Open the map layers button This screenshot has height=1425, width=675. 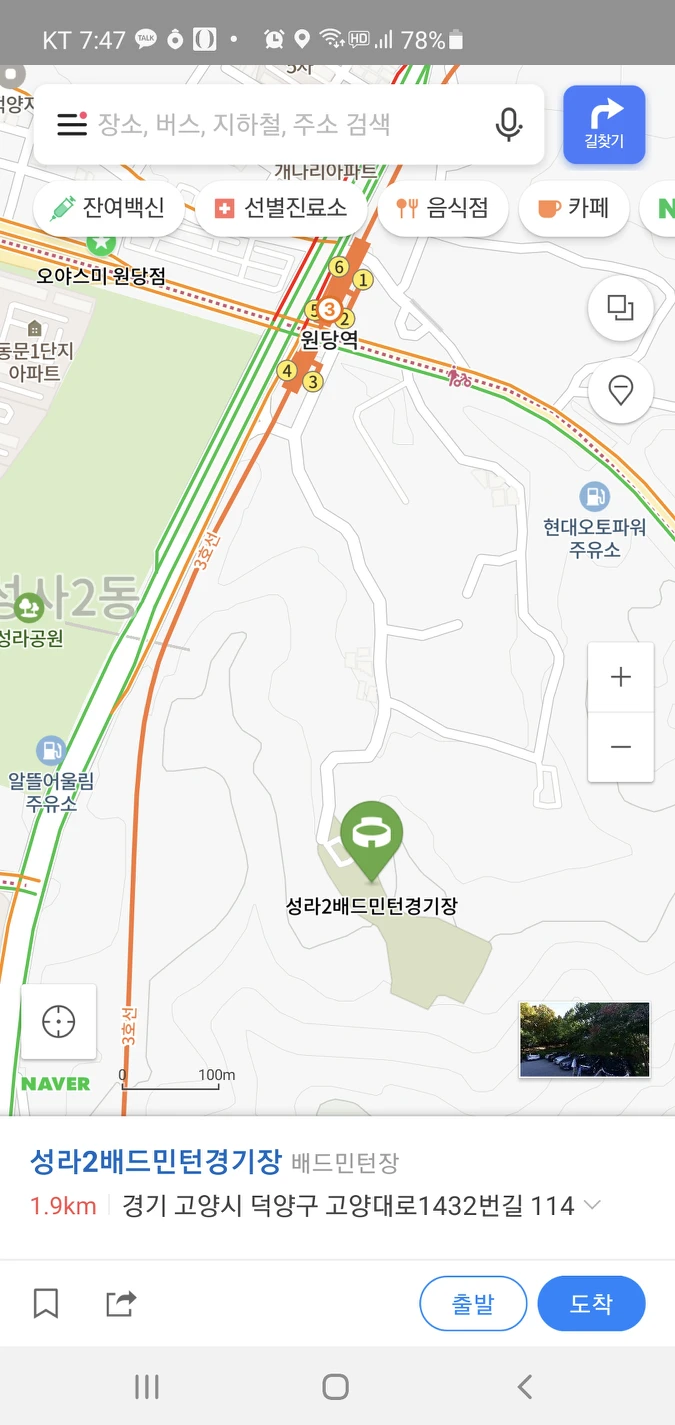pos(620,307)
